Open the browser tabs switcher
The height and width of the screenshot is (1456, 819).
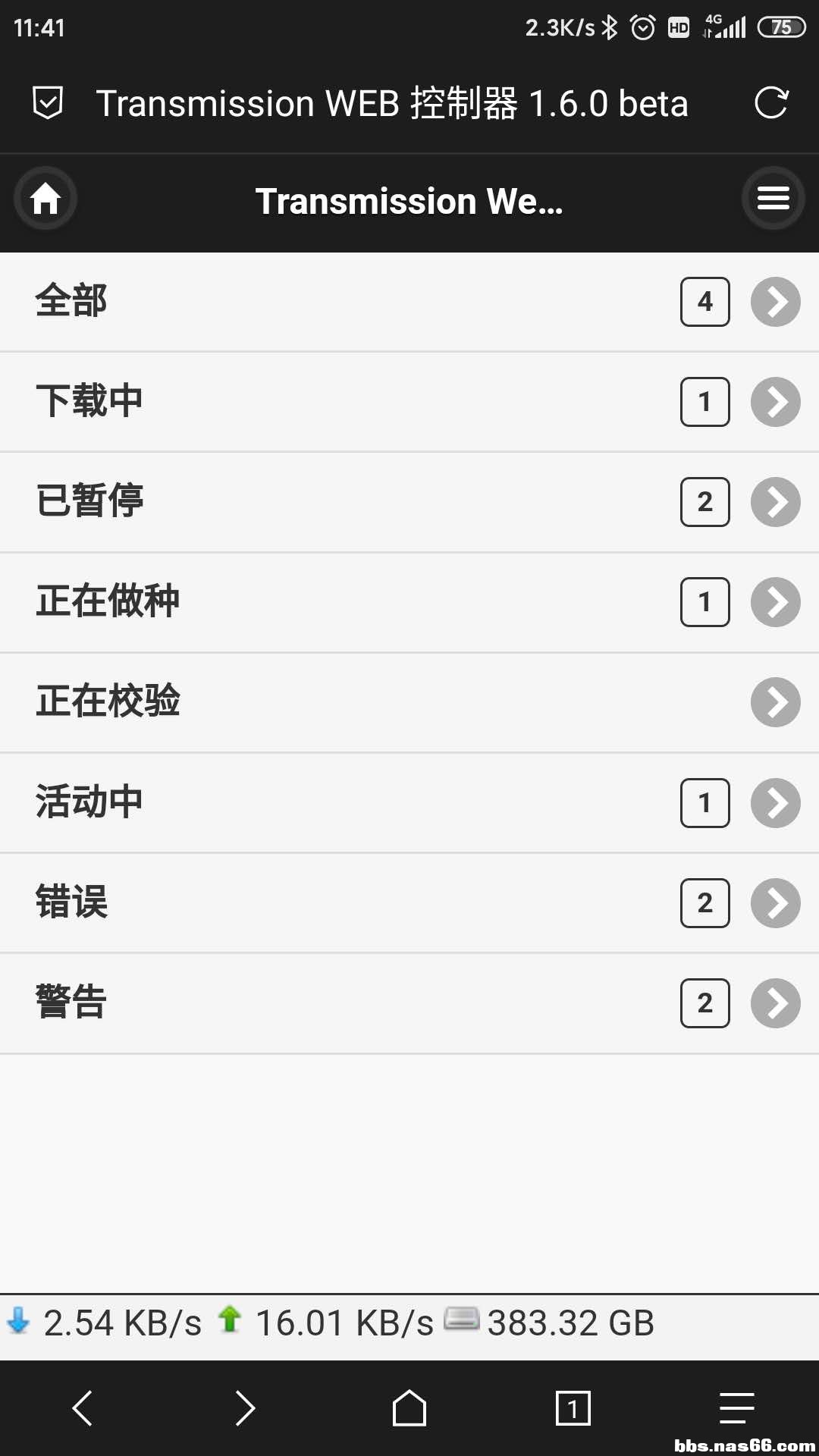pyautogui.click(x=573, y=1408)
